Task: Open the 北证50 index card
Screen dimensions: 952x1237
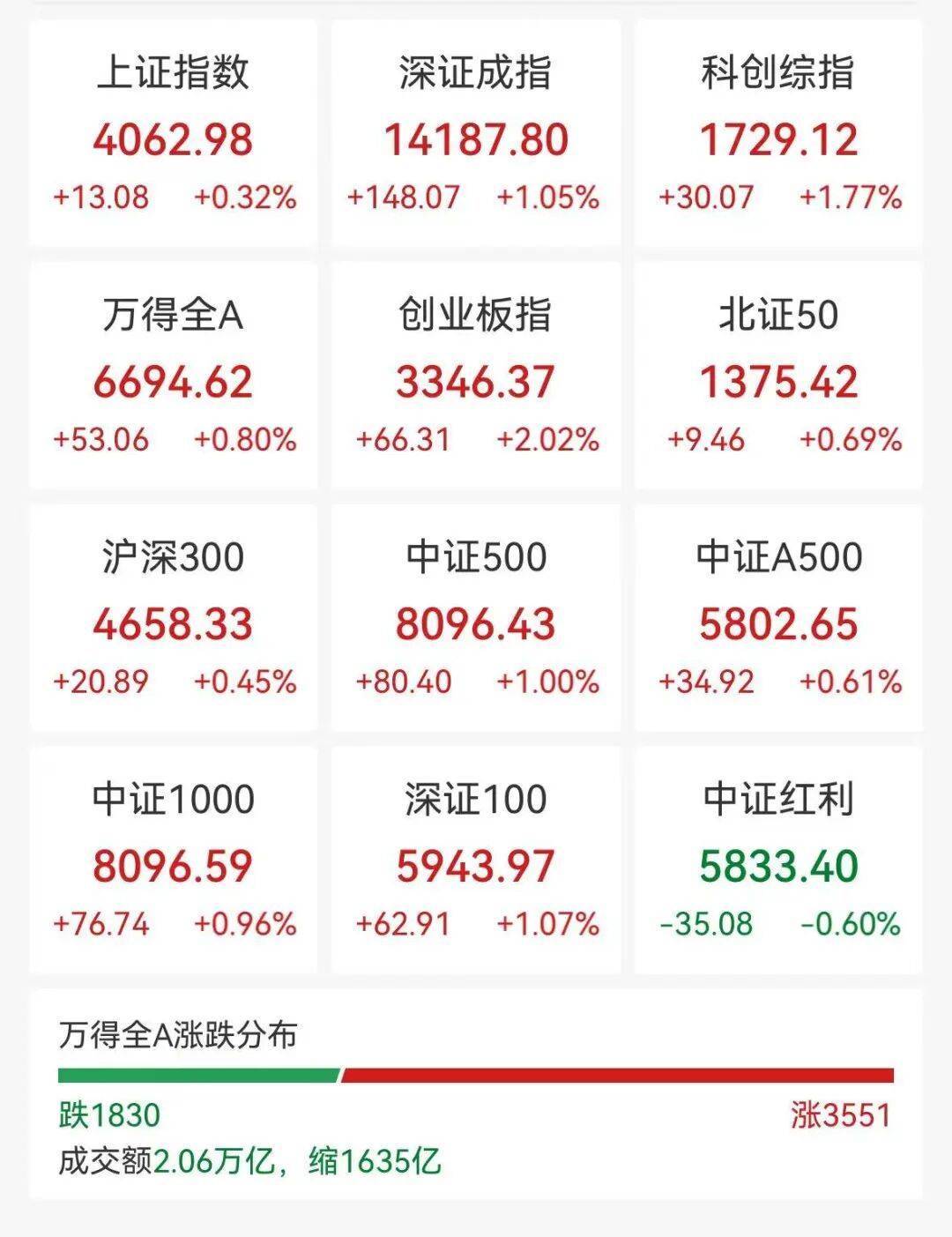Action: click(x=778, y=376)
